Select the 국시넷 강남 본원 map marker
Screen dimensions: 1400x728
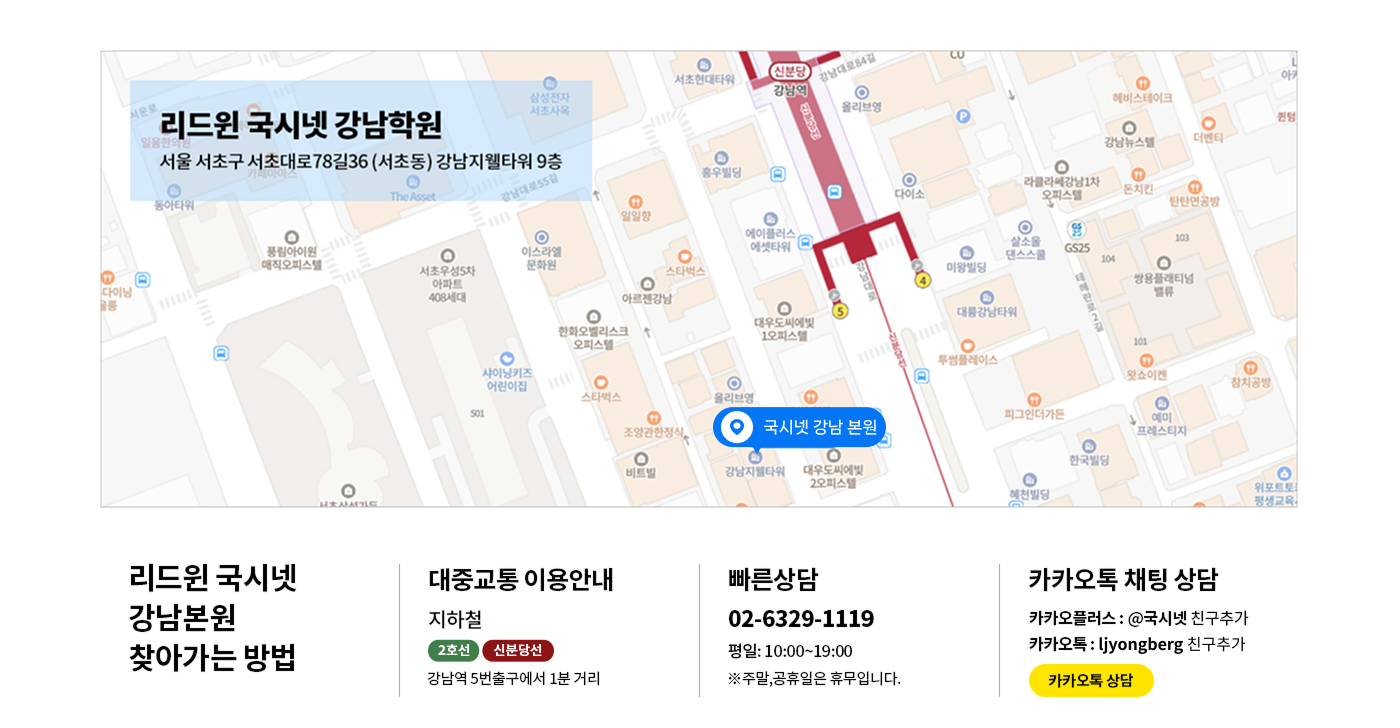[x=799, y=427]
